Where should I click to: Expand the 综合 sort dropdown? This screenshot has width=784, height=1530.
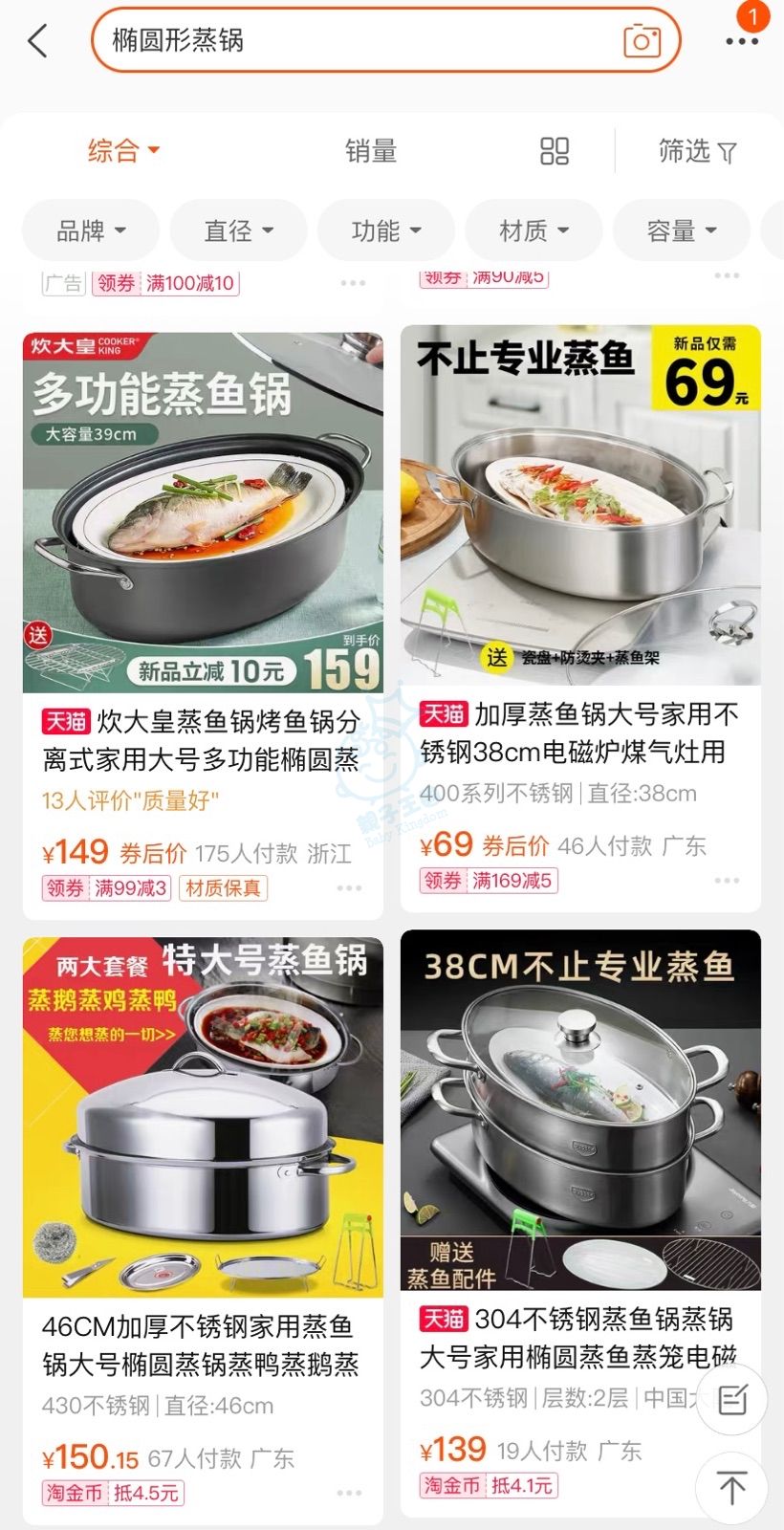point(123,151)
